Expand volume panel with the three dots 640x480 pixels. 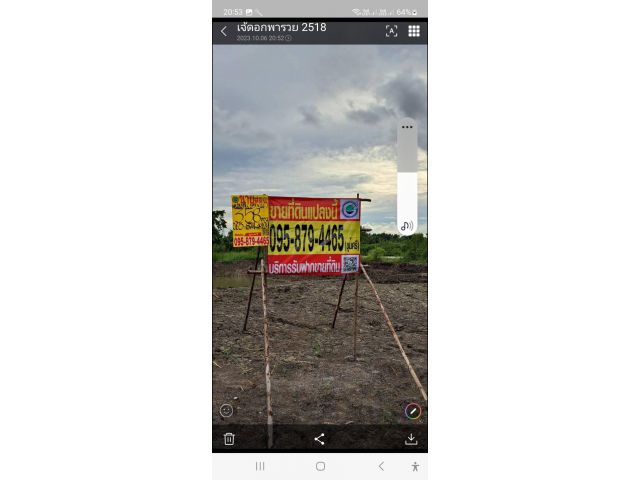(407, 128)
